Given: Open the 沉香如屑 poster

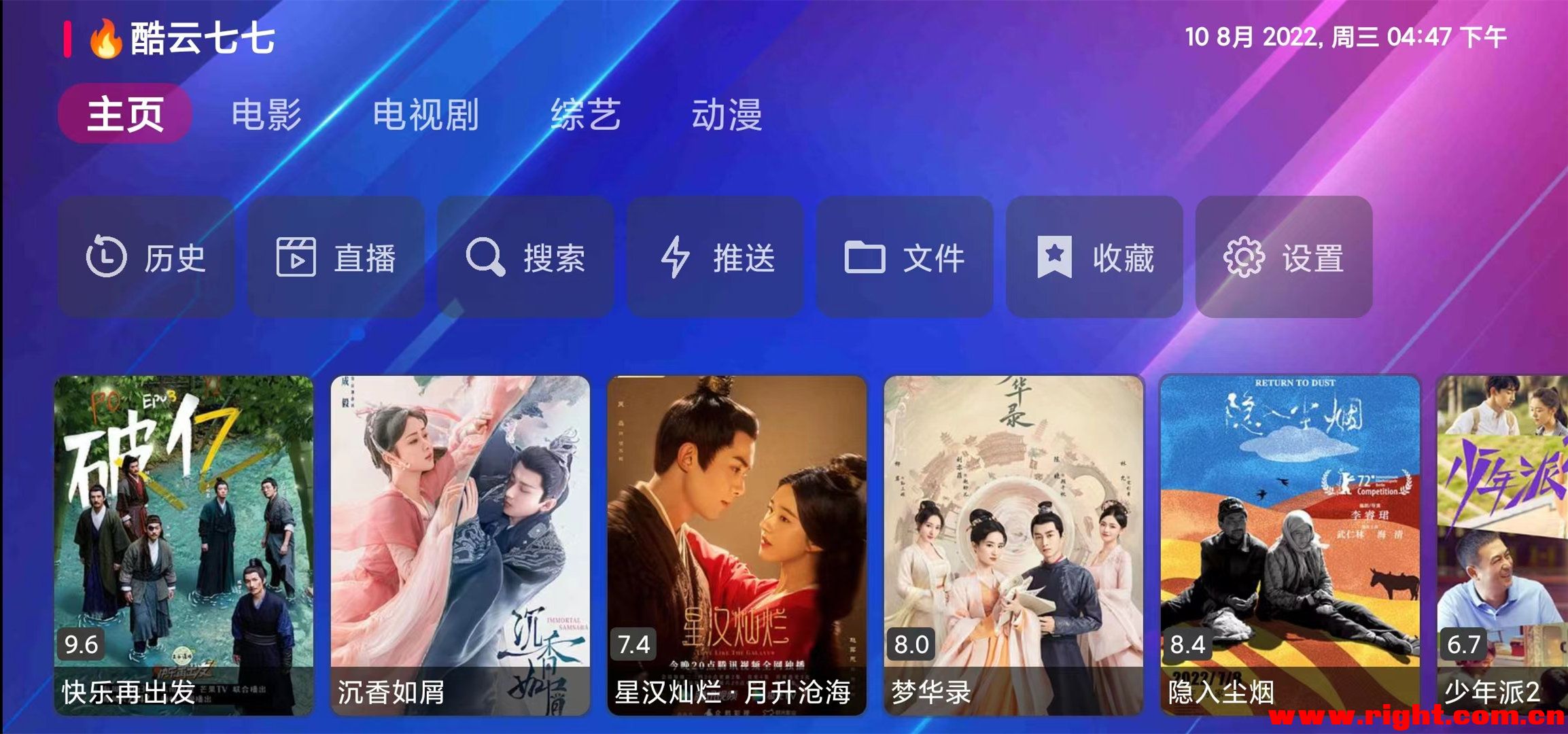Looking at the screenshot, I should [460, 544].
